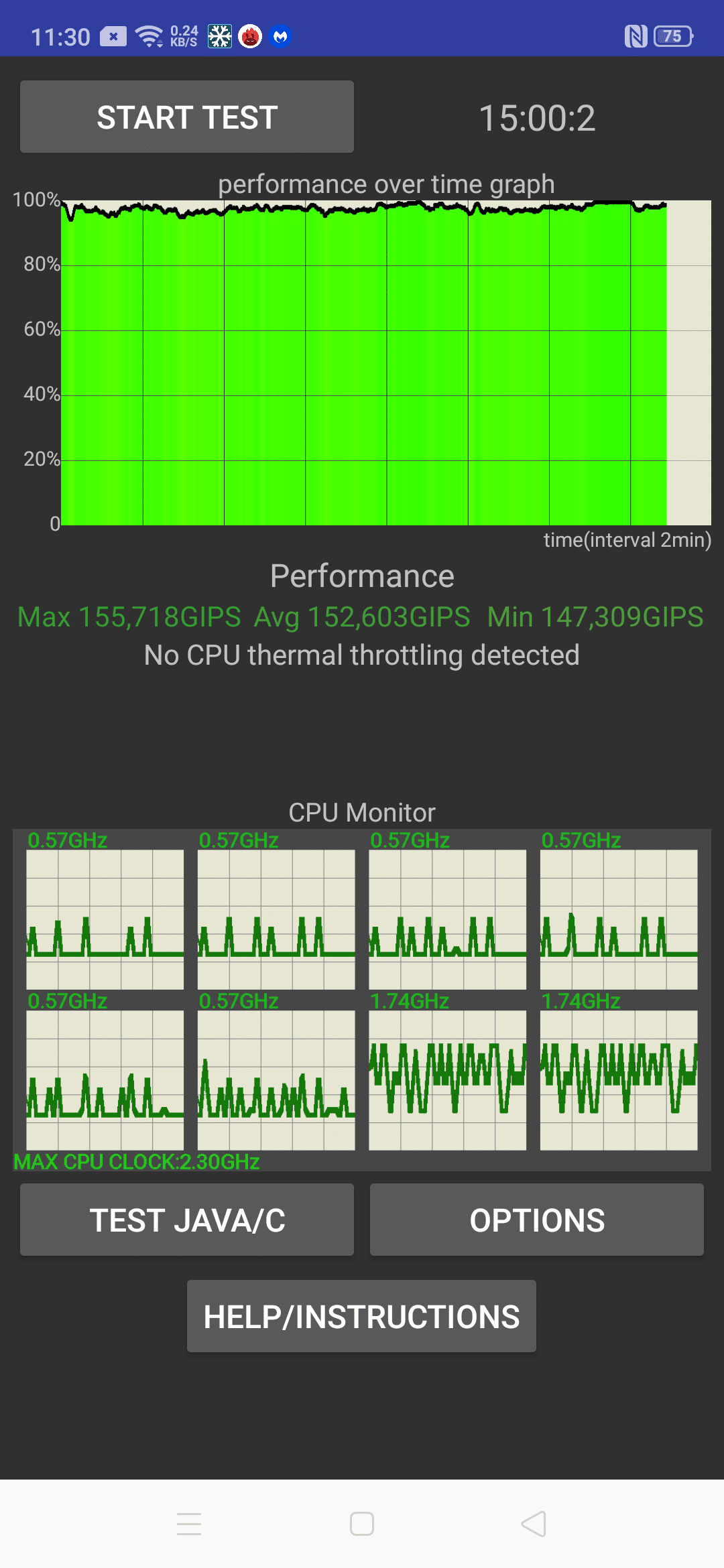Viewport: 724px width, 1568px height.
Task: Open TEST JAVA/C mode selection
Action: pyautogui.click(x=187, y=1220)
